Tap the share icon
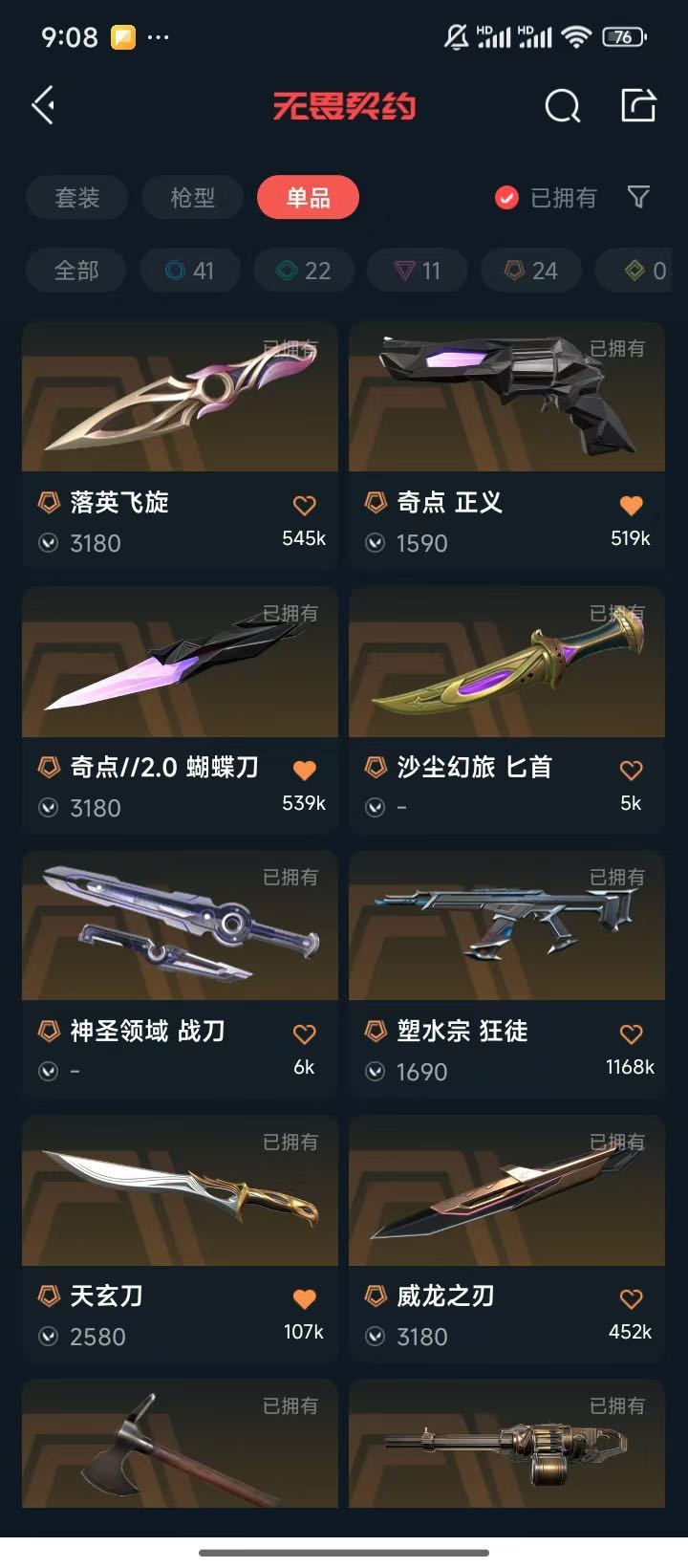Image resolution: width=688 pixels, height=1568 pixels. coord(638,105)
